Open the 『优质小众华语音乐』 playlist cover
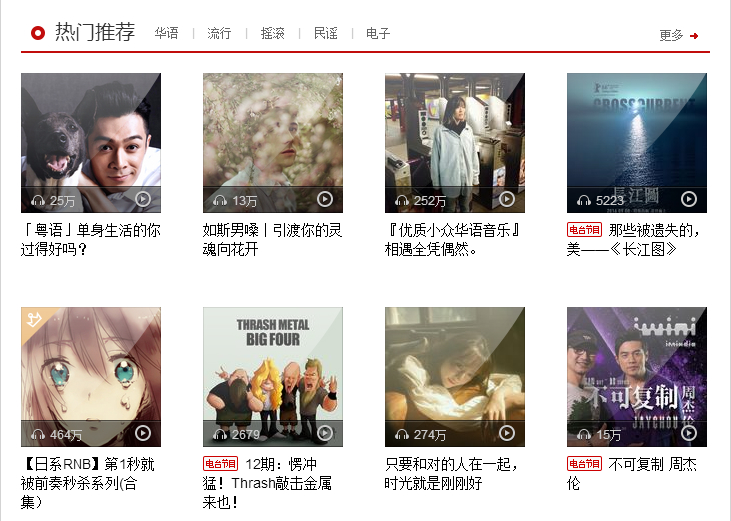Screen dimensions: 731x521 455,130
